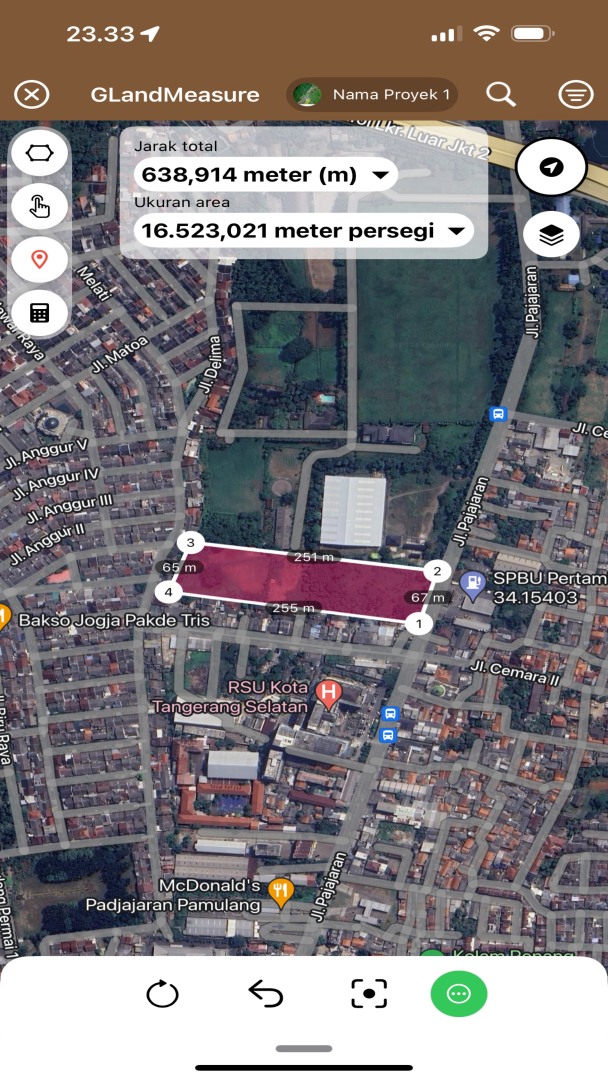Close the measurement with the X icon
Screen dimensions: 608x1080
(x=32, y=95)
